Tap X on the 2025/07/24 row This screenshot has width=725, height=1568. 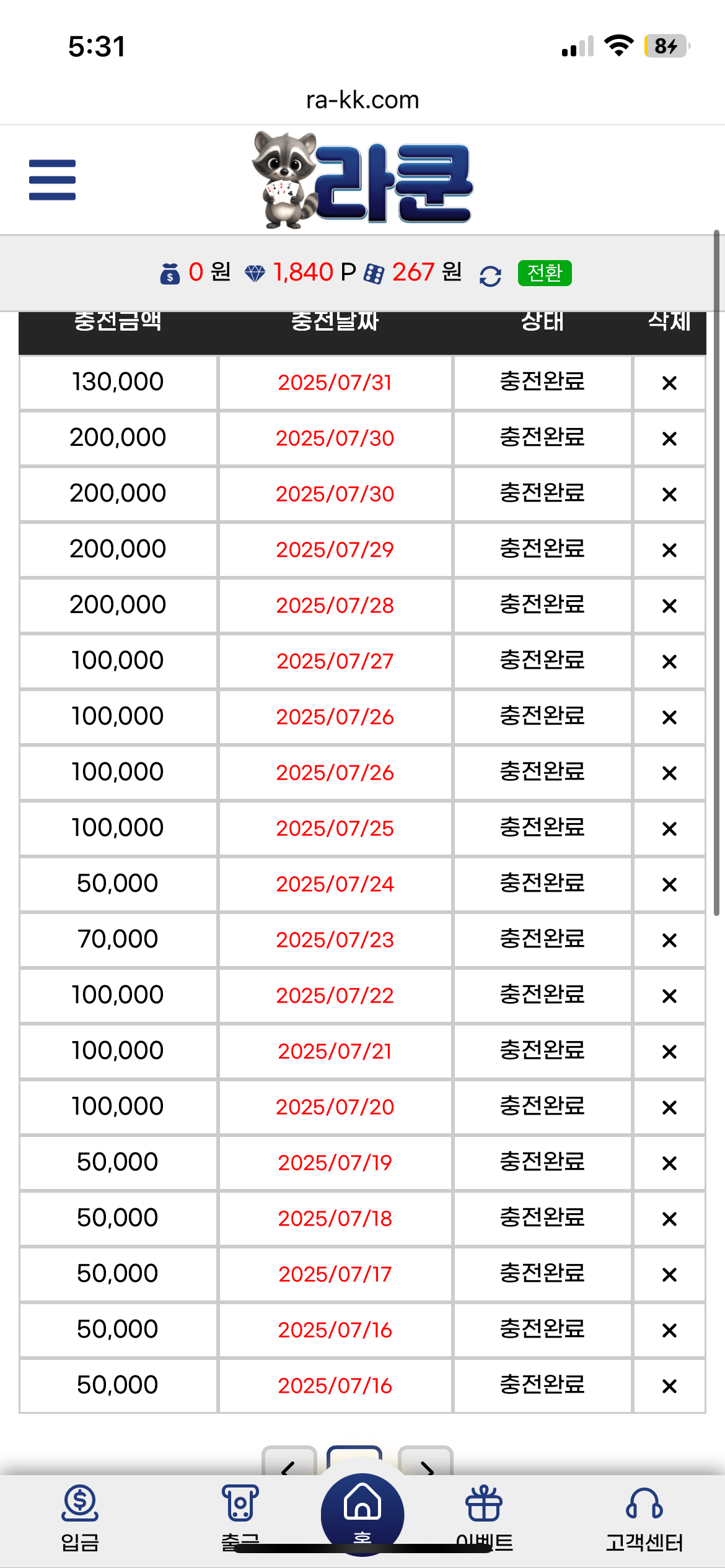click(x=669, y=885)
